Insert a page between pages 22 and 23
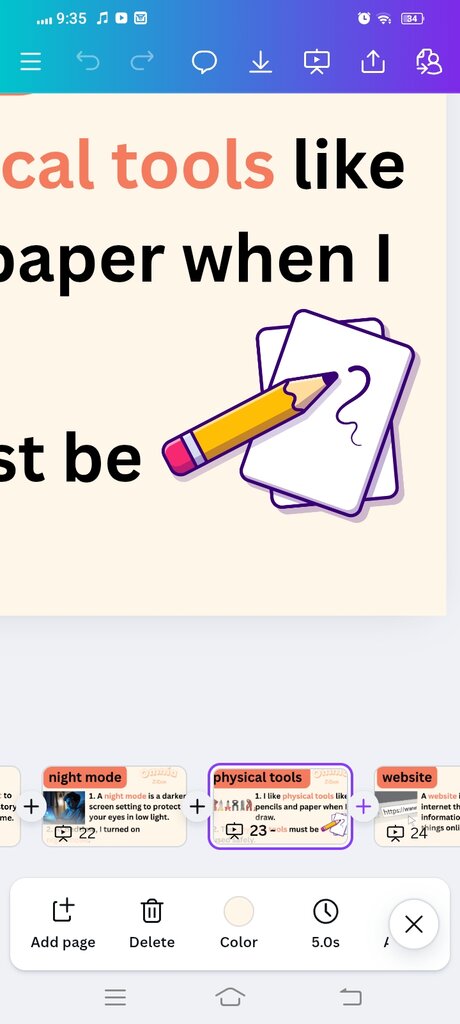 click(x=197, y=807)
